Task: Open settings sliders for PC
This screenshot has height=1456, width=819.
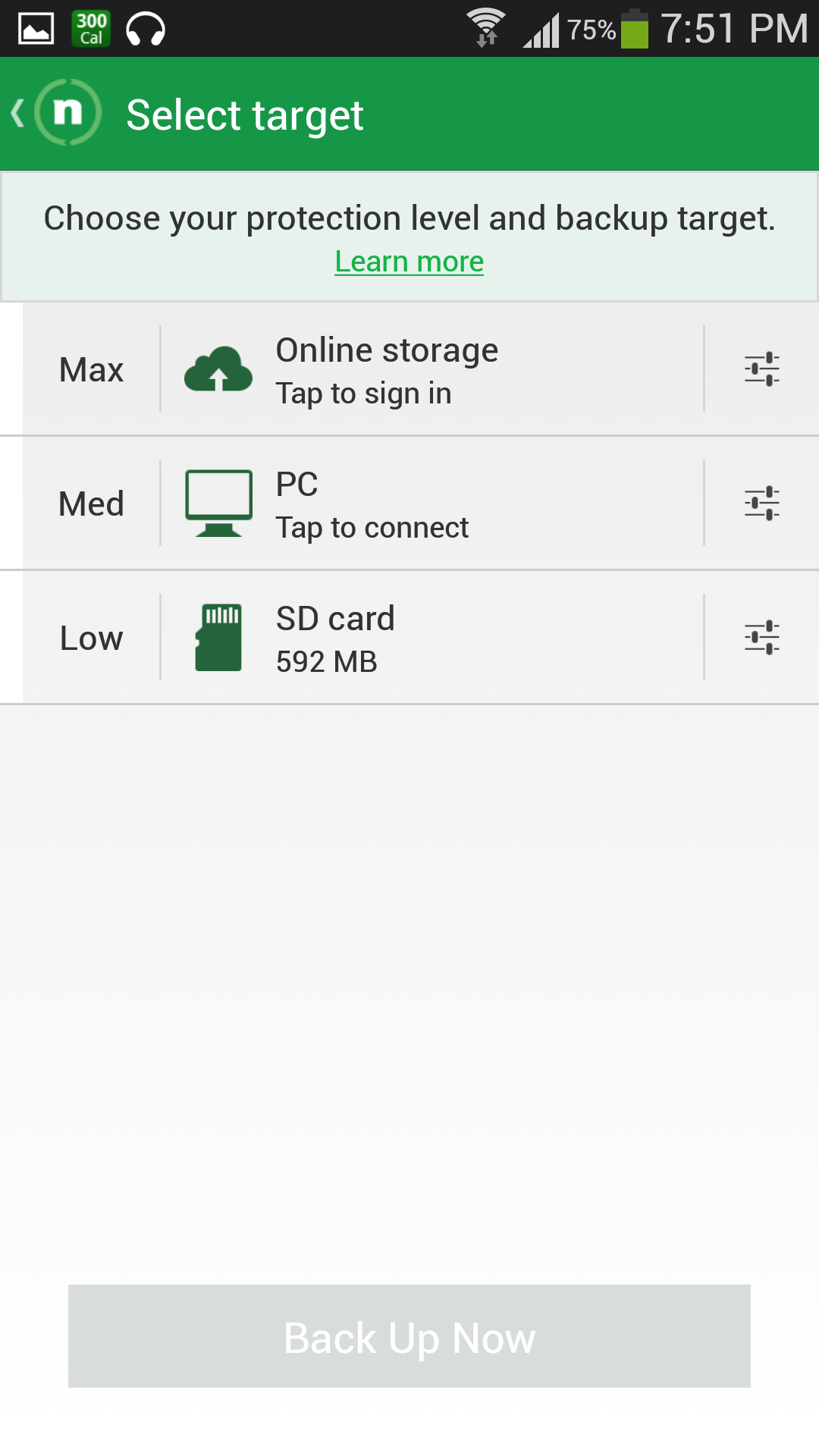Action: coord(761,504)
